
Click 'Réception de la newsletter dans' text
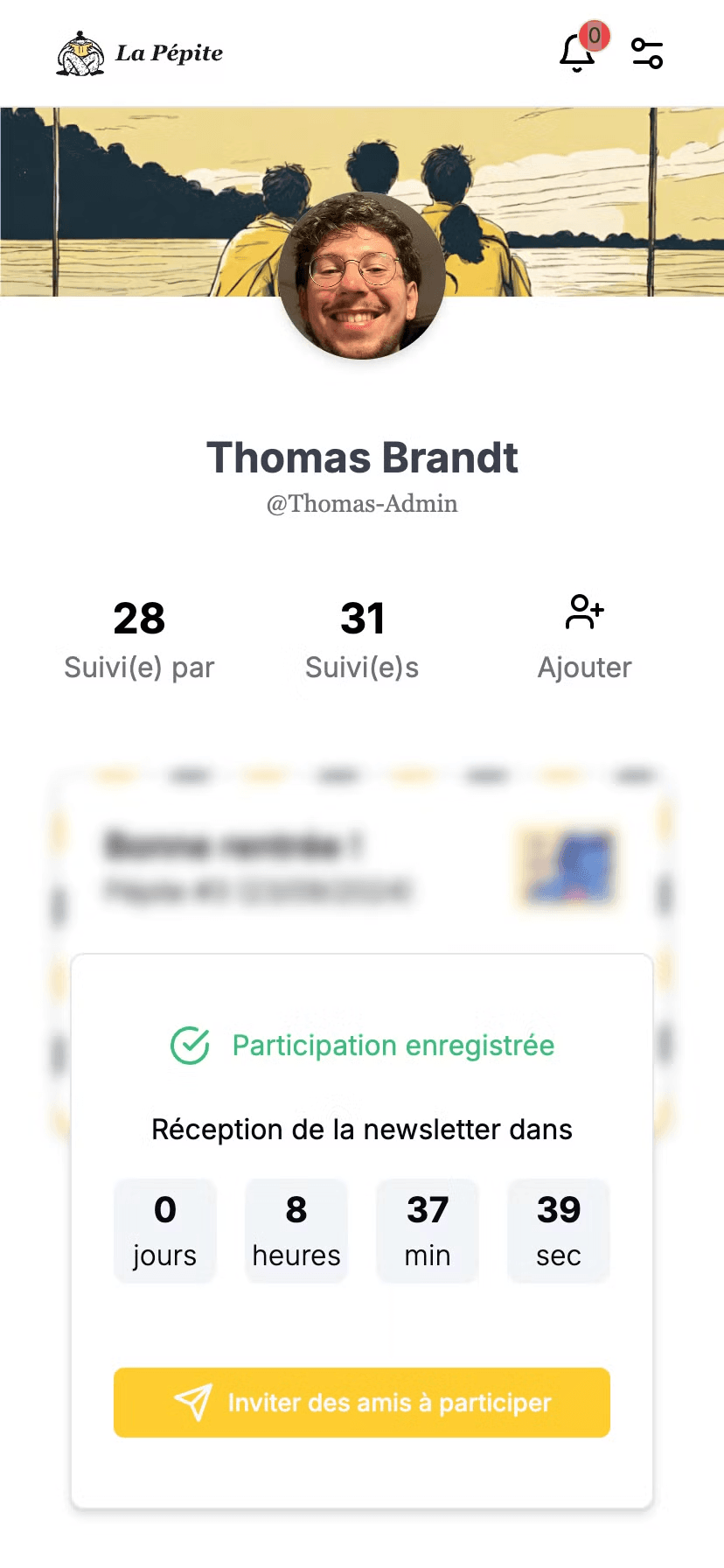point(361,1129)
